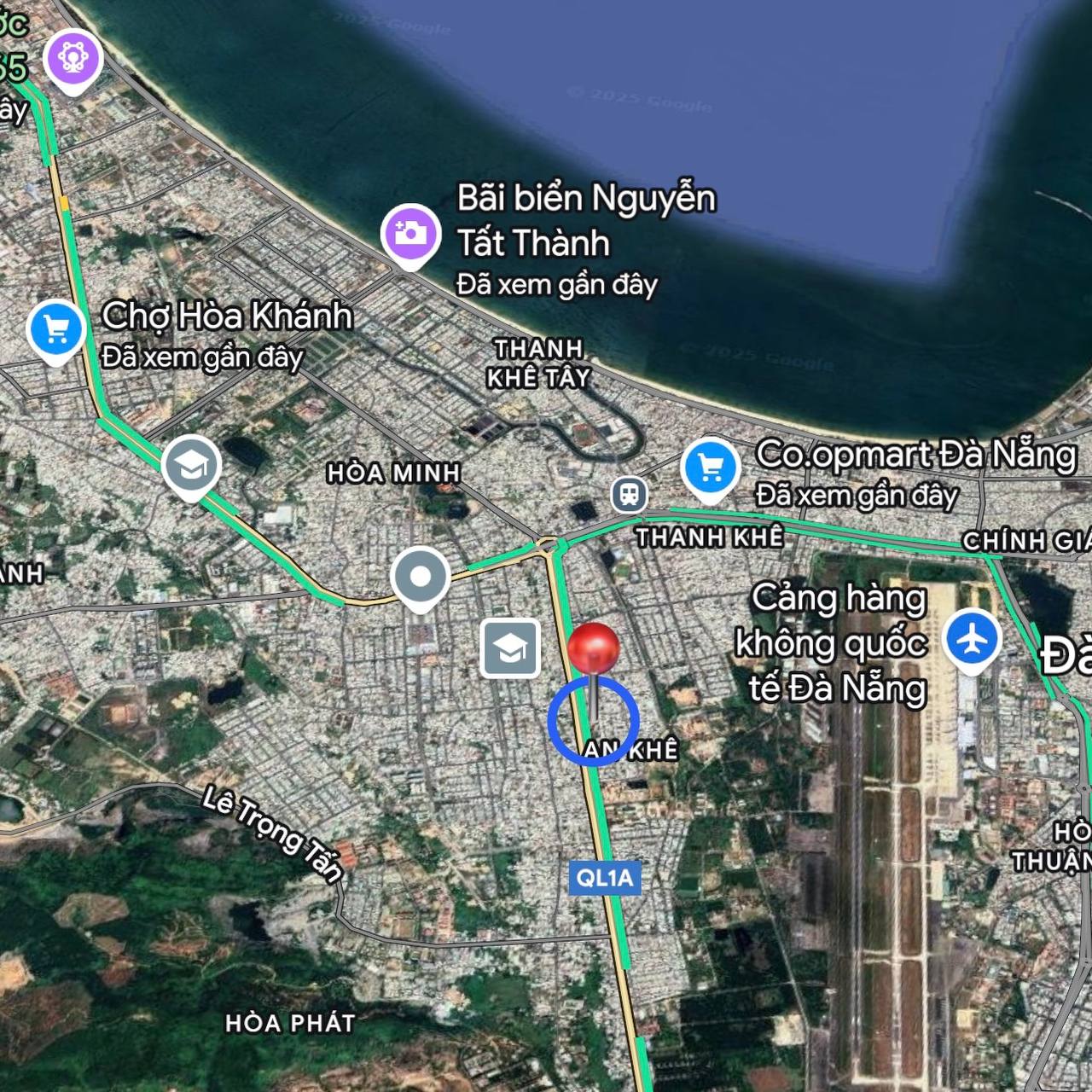
Task: Select the train station icon near Thanh Khê
Action: pyautogui.click(x=629, y=494)
